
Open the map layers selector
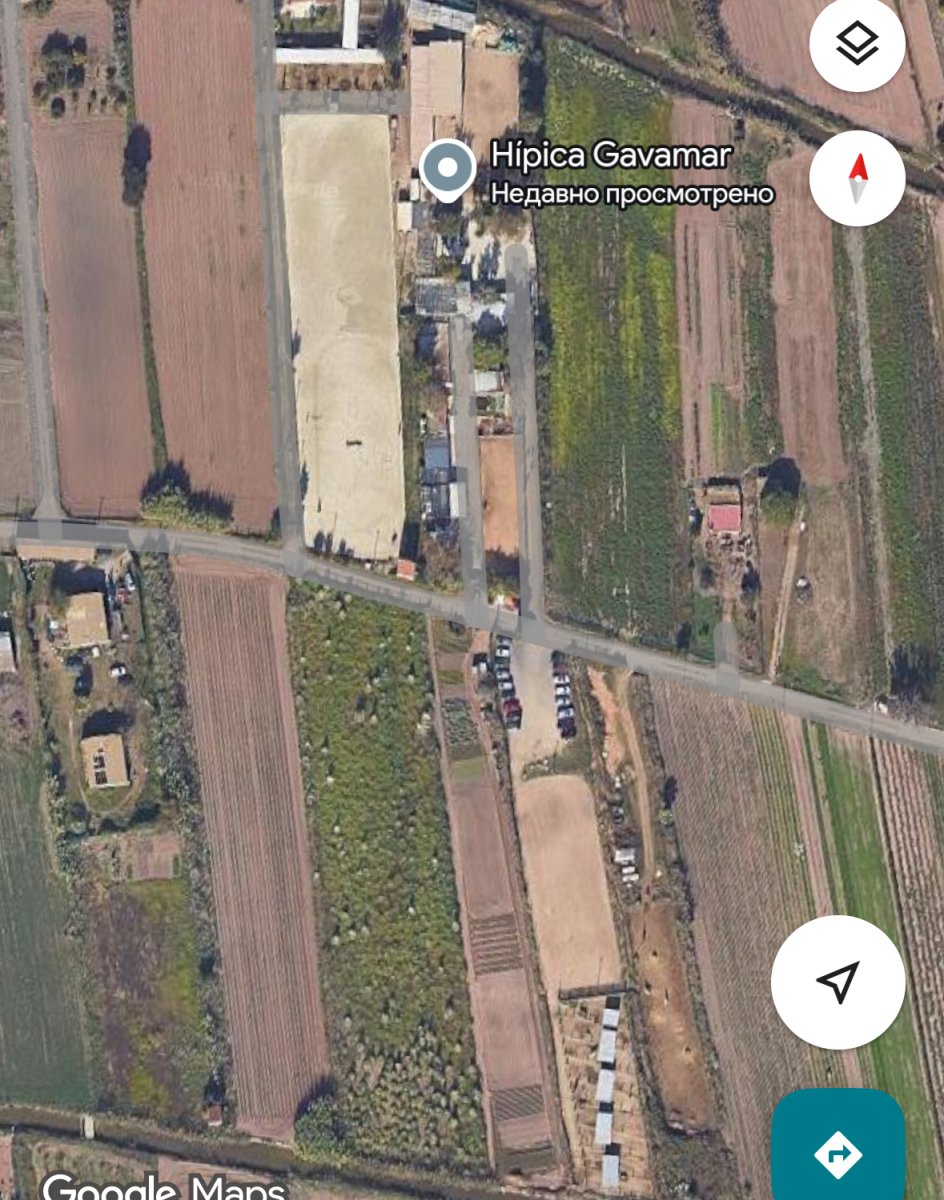point(857,45)
